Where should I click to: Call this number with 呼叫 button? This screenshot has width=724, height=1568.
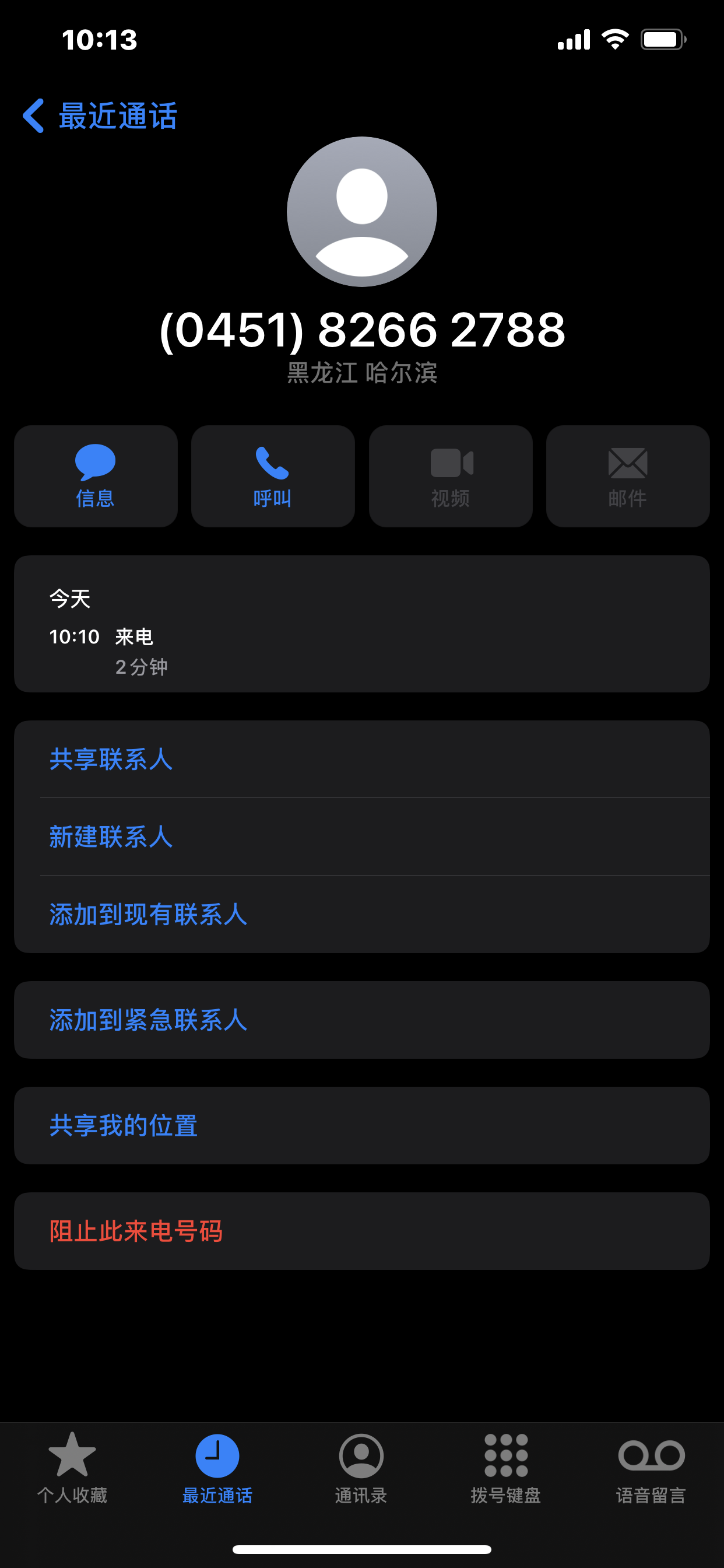(273, 476)
